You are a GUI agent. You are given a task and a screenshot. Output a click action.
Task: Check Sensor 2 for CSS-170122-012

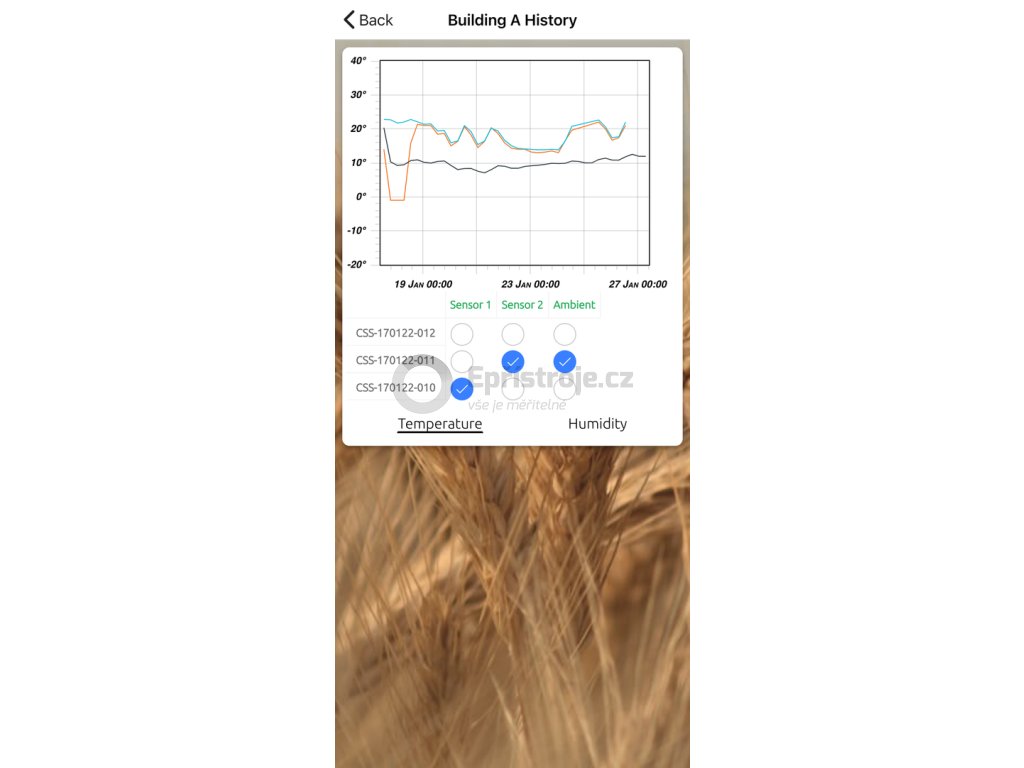(x=513, y=334)
